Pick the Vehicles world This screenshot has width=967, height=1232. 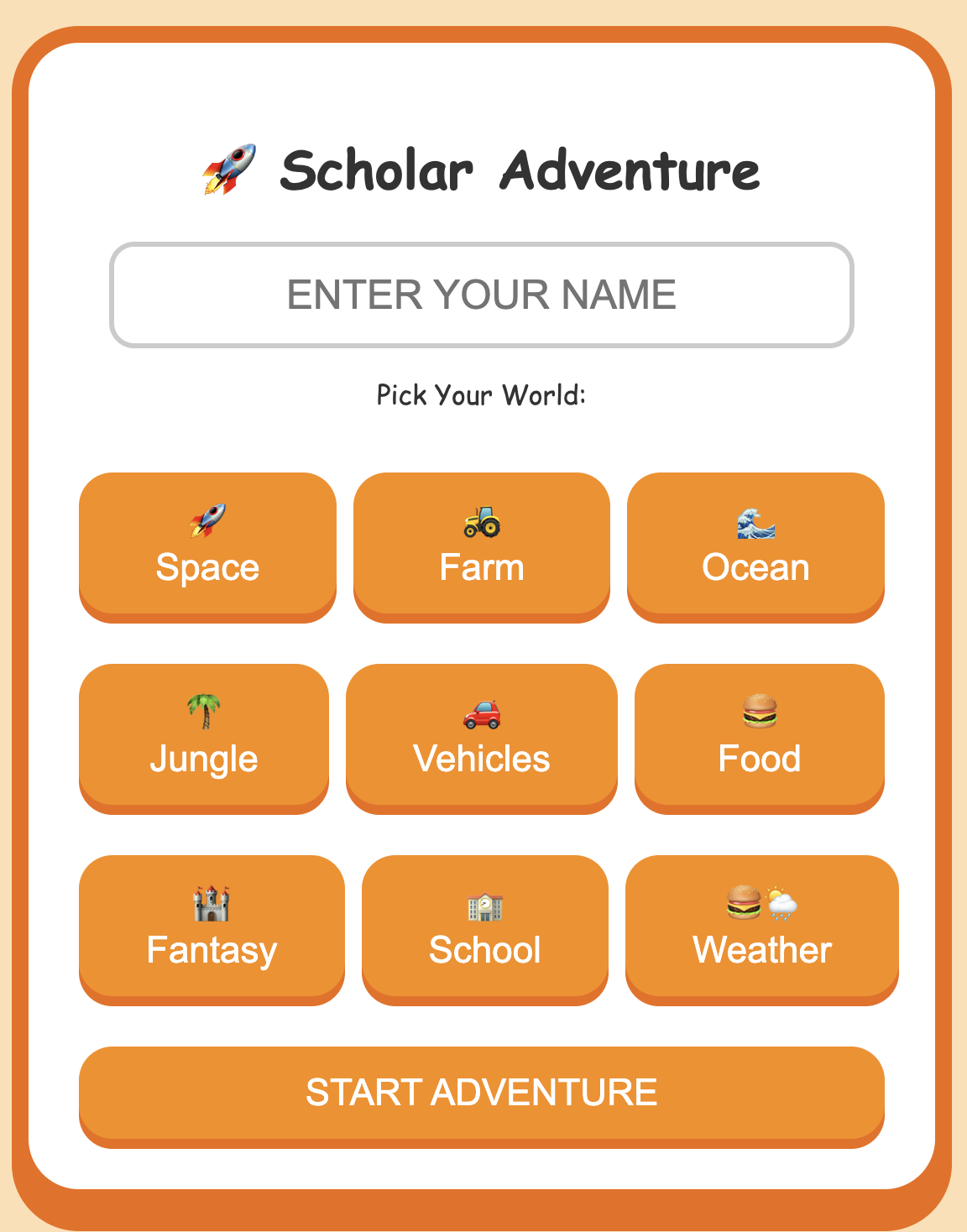[x=481, y=739]
